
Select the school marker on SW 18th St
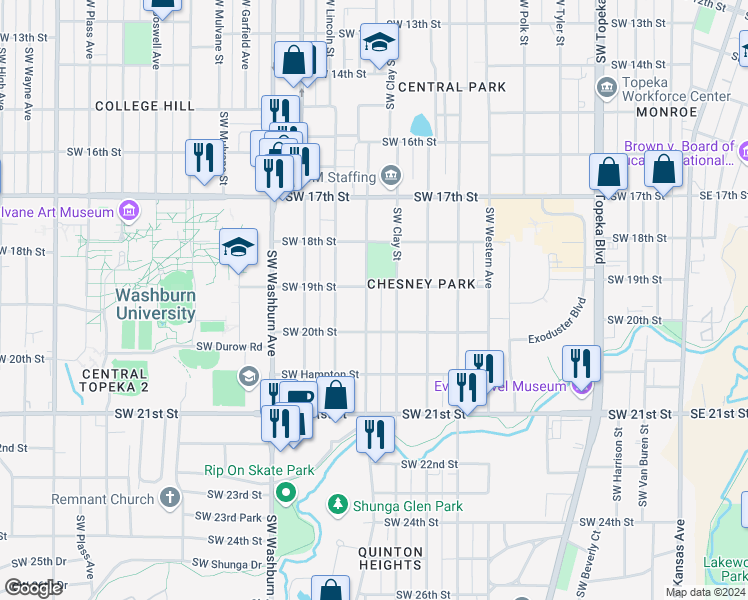point(239,249)
